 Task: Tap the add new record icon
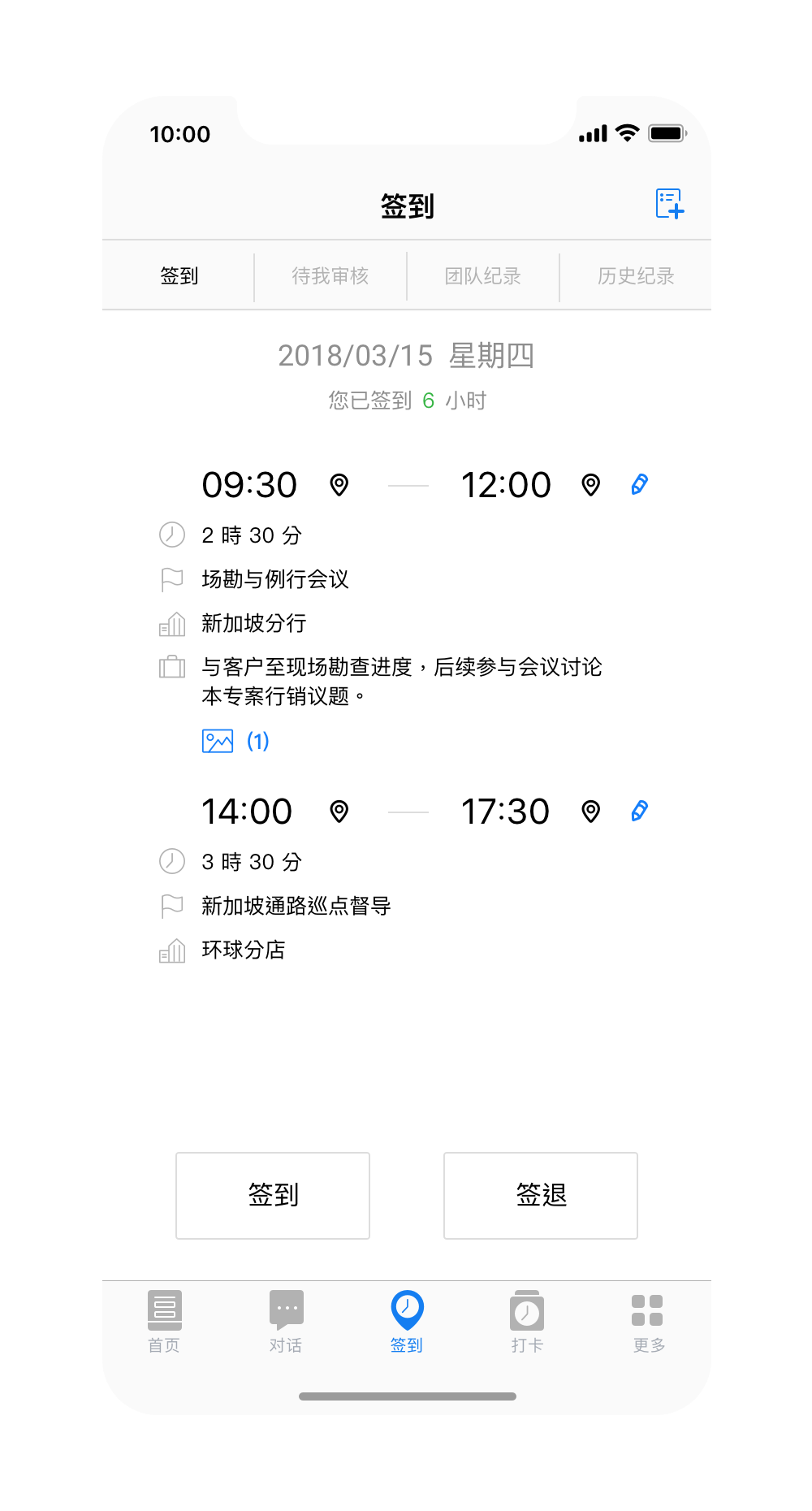(x=670, y=204)
